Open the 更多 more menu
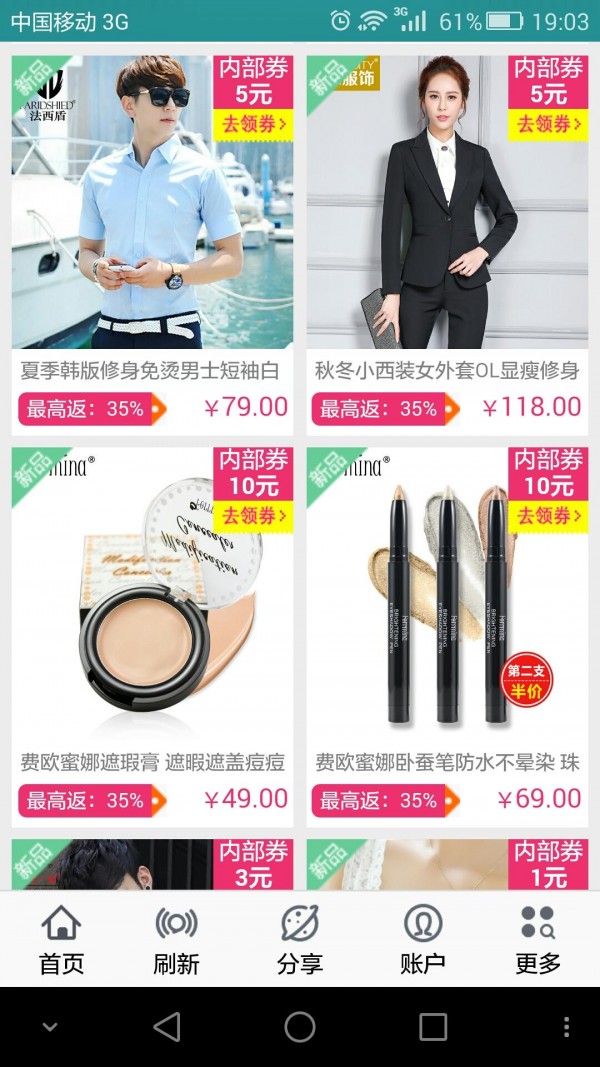Screen dimensions: 600x1067 pyautogui.click(x=538, y=940)
